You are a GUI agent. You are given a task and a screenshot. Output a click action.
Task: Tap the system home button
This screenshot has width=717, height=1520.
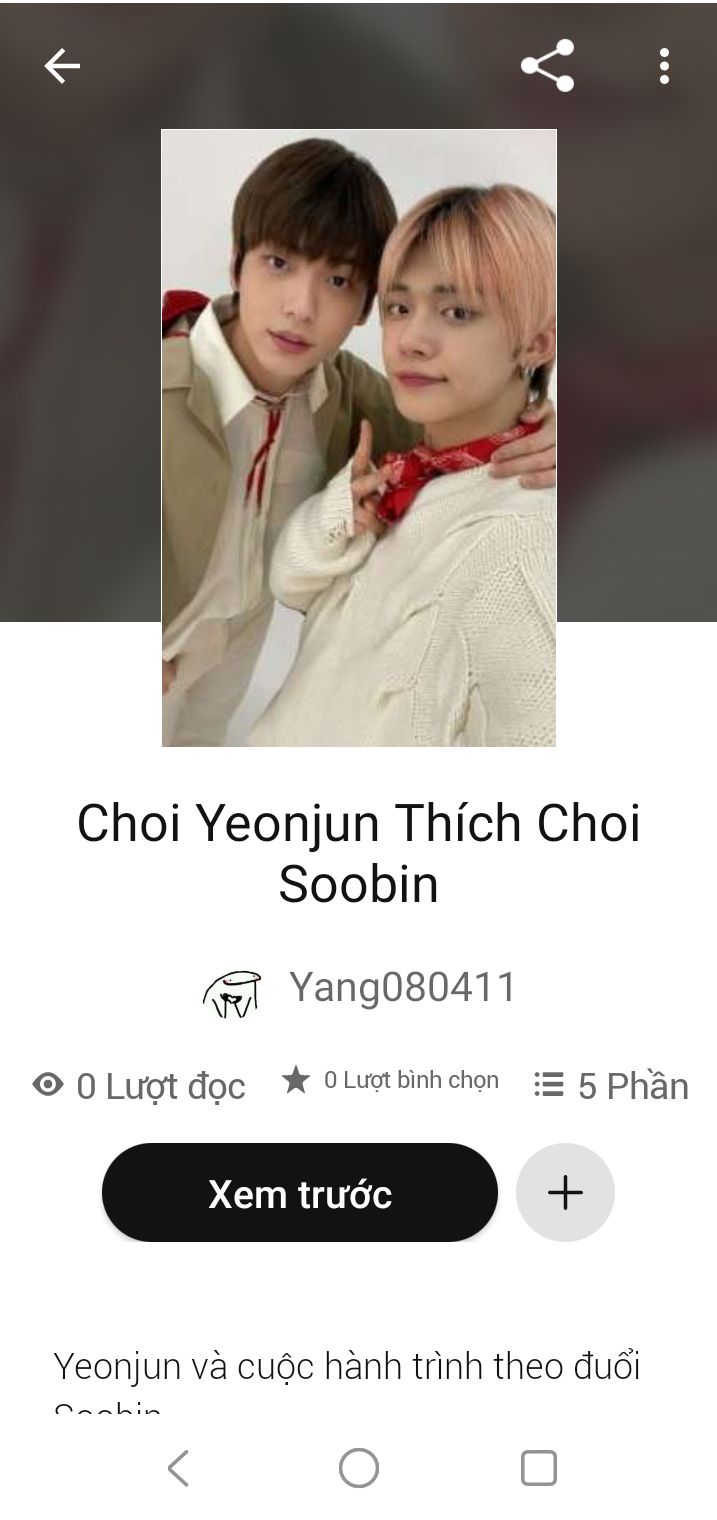point(359,1468)
